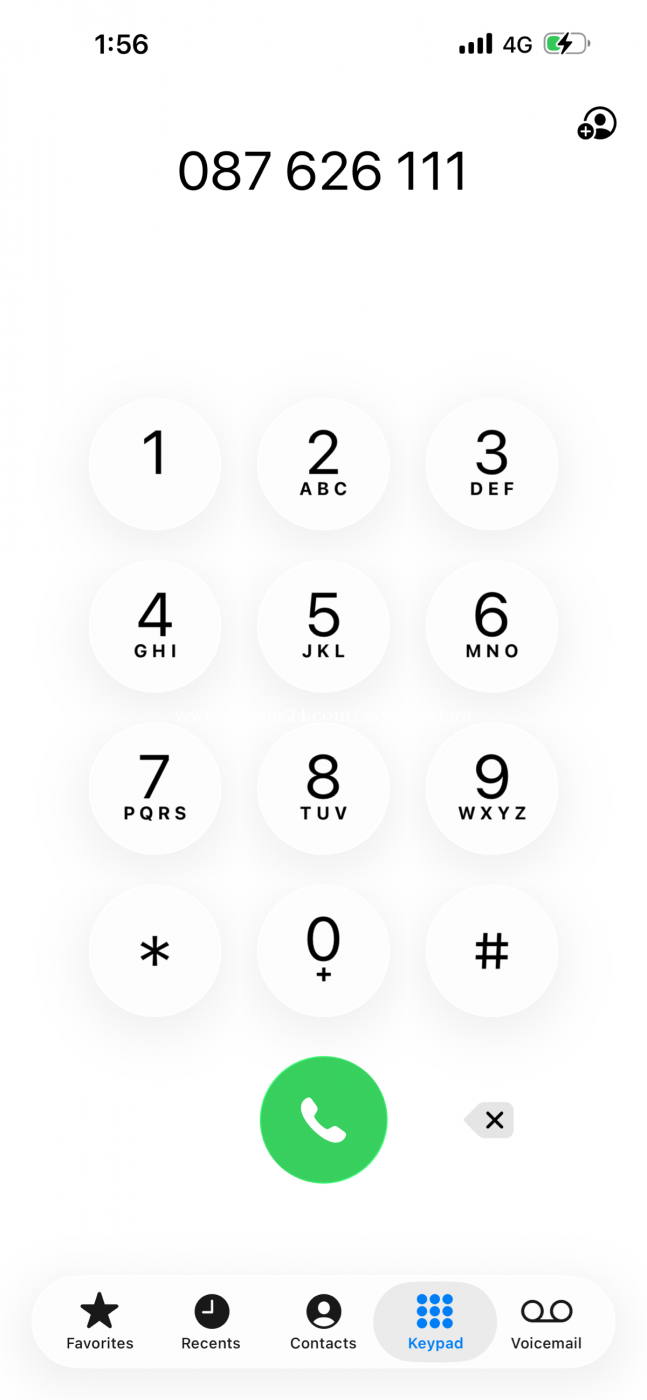Tap the 8 TUV key
The height and width of the screenshot is (1400, 647).
pyautogui.click(x=323, y=787)
